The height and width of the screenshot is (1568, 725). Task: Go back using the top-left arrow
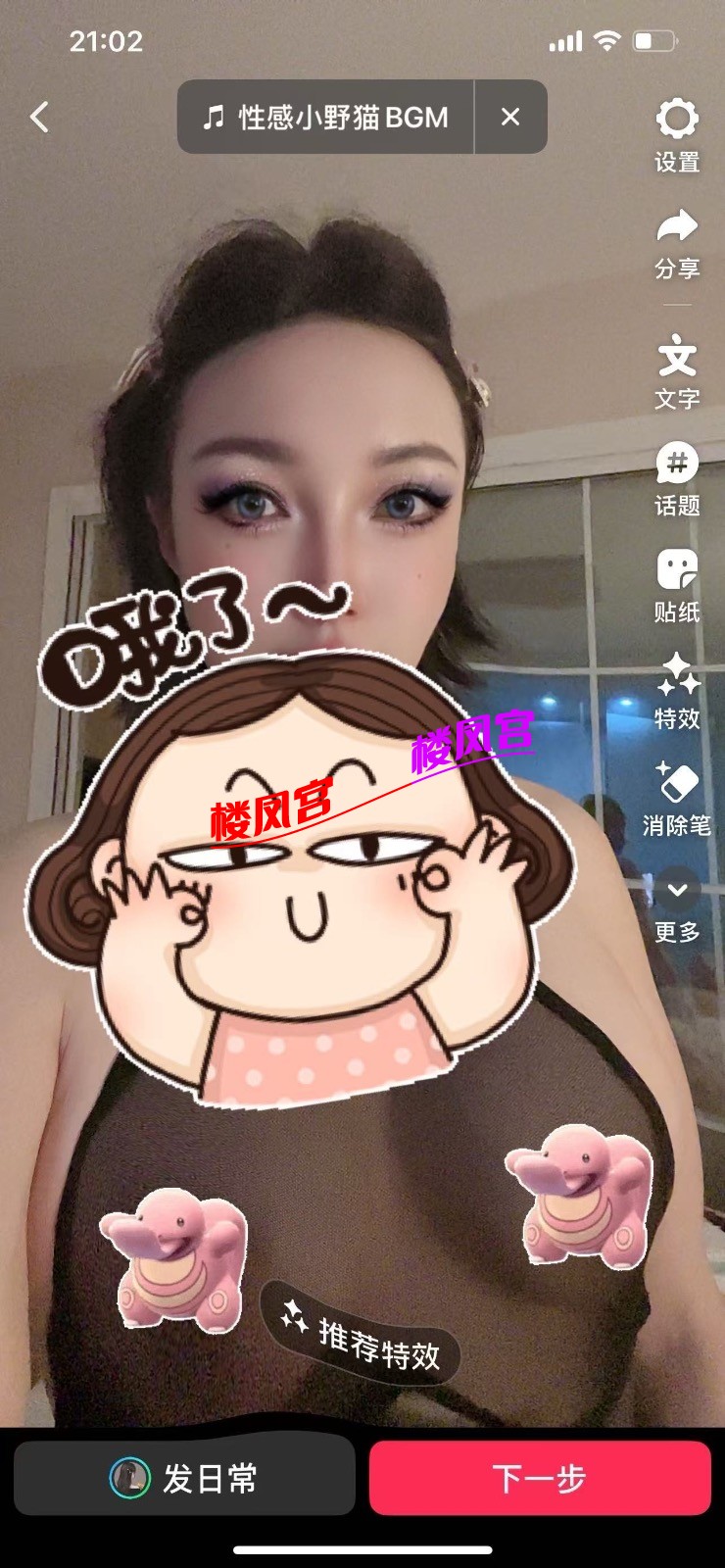pos(39,118)
